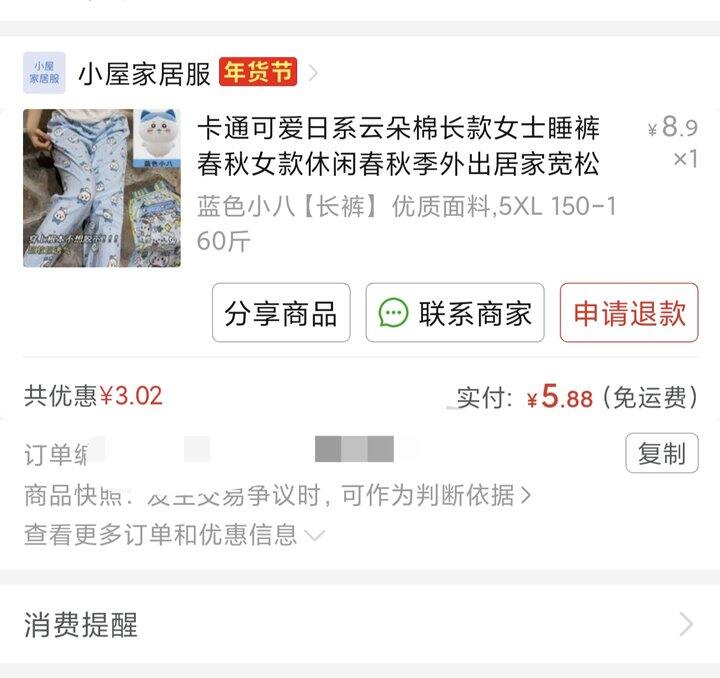Request a refund with 申请退款
Viewport: 720px width, 678px height.
629,313
